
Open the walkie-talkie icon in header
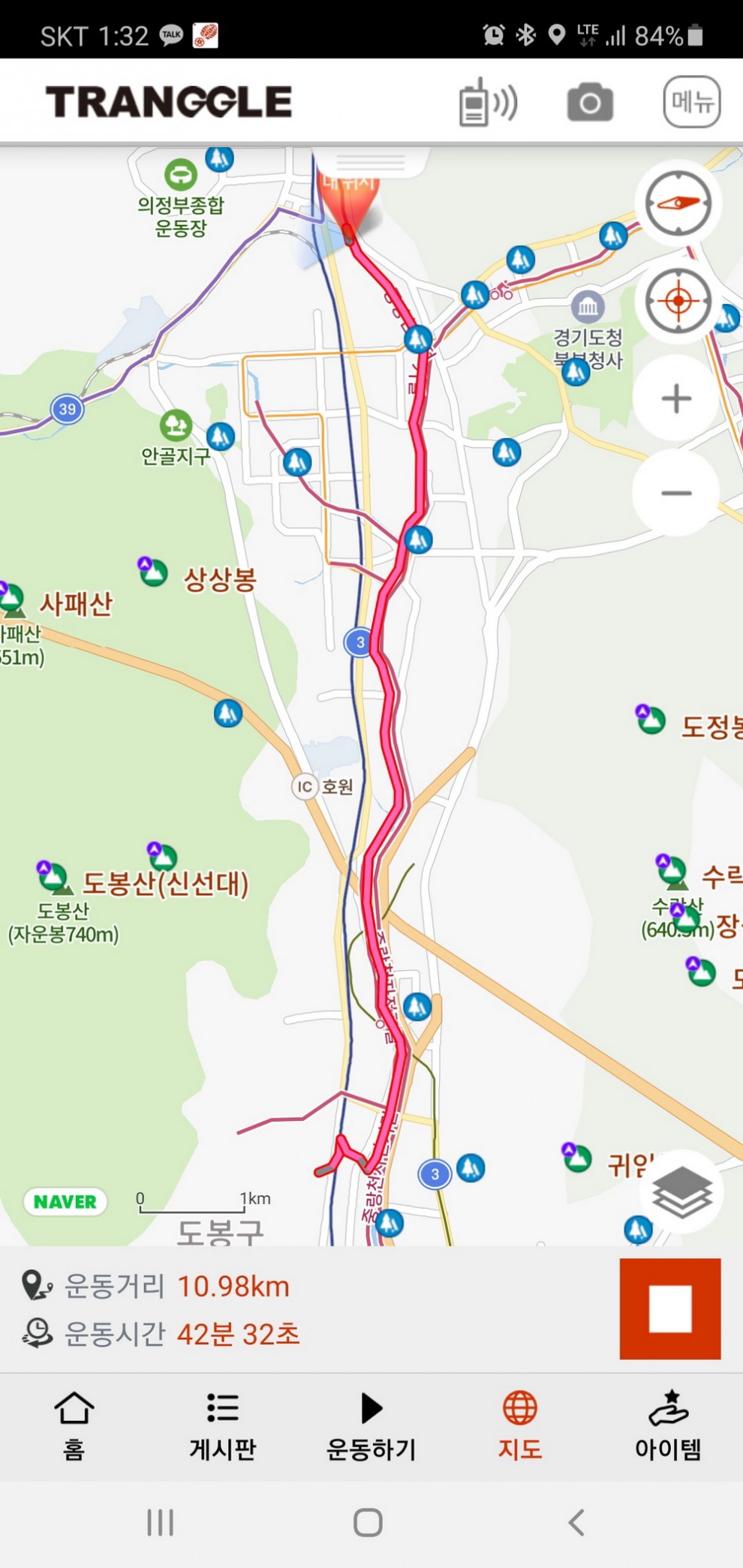488,102
